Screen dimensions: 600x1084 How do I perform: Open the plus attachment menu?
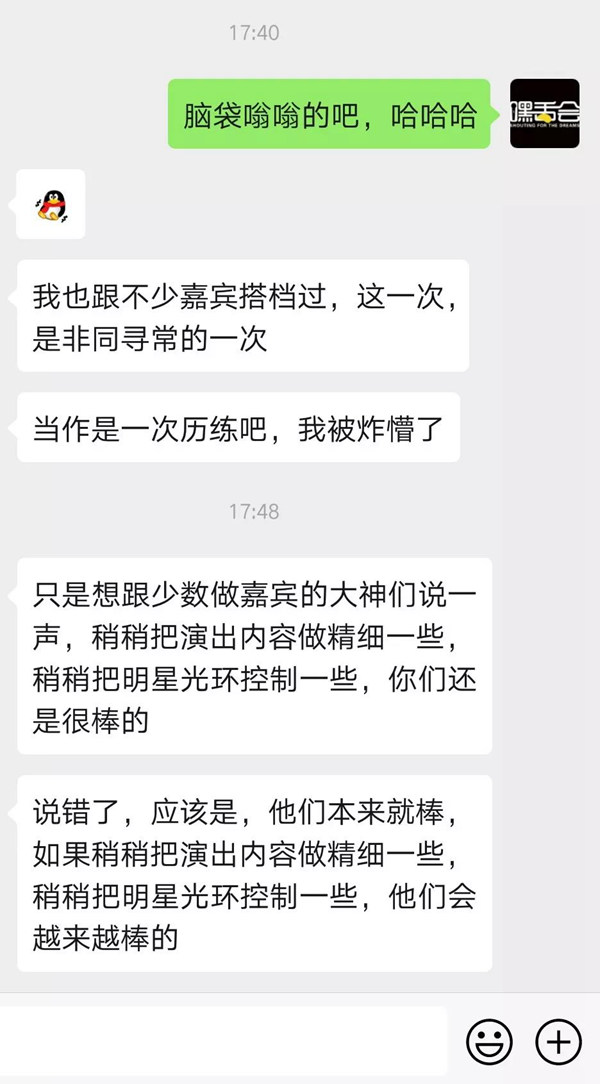[x=559, y=1041]
